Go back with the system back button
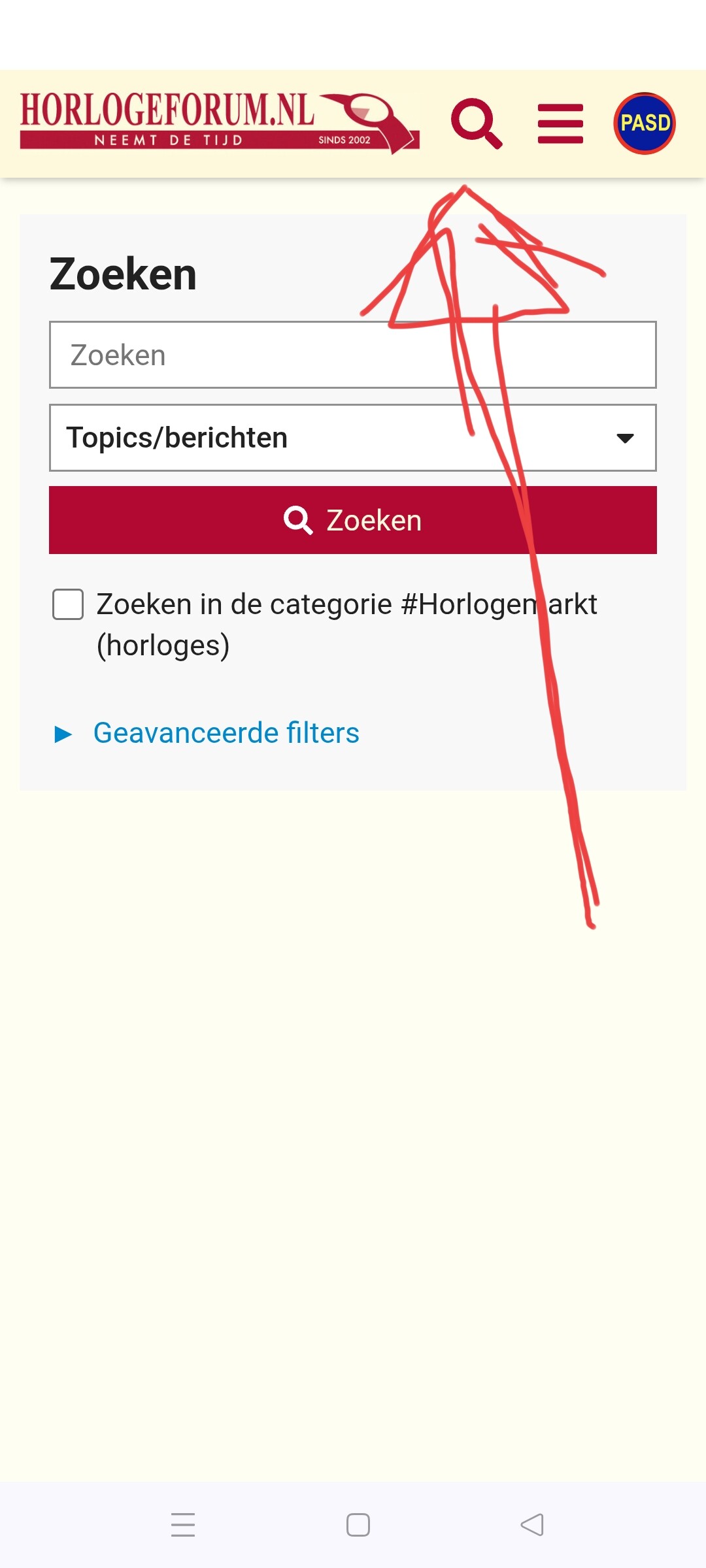The width and height of the screenshot is (706, 1568). (x=532, y=1525)
